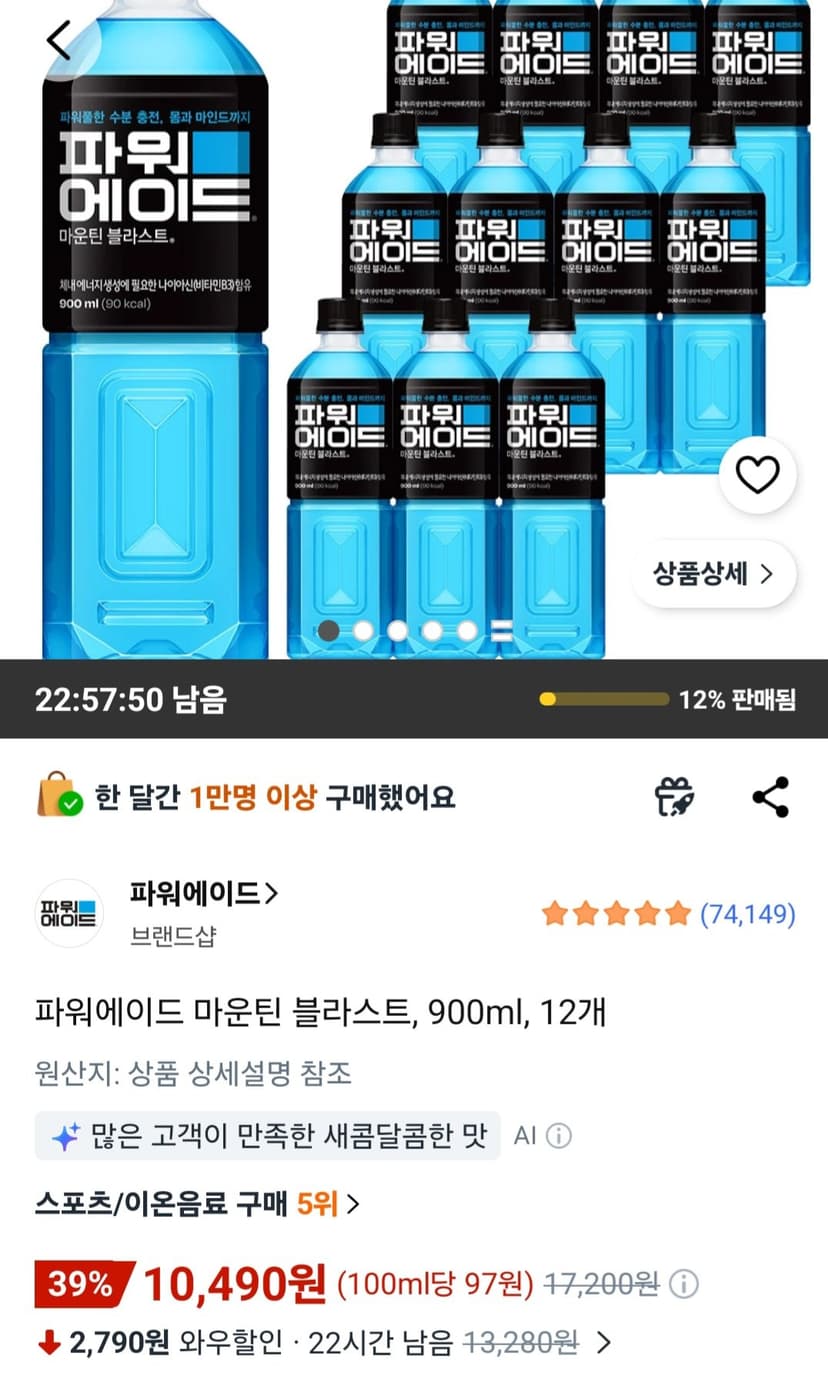This screenshot has height=1380, width=828.
Task: Expand the 와우할인 discount chevron
Action: (x=603, y=1342)
